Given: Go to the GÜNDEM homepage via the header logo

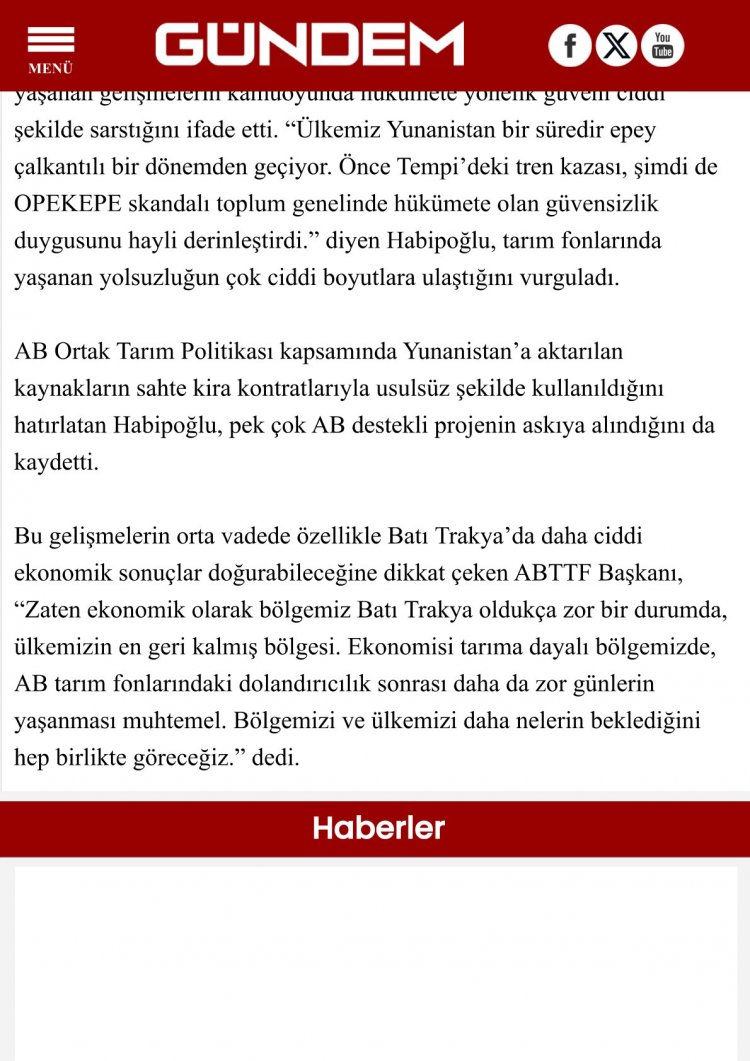Looking at the screenshot, I should [x=310, y=45].
